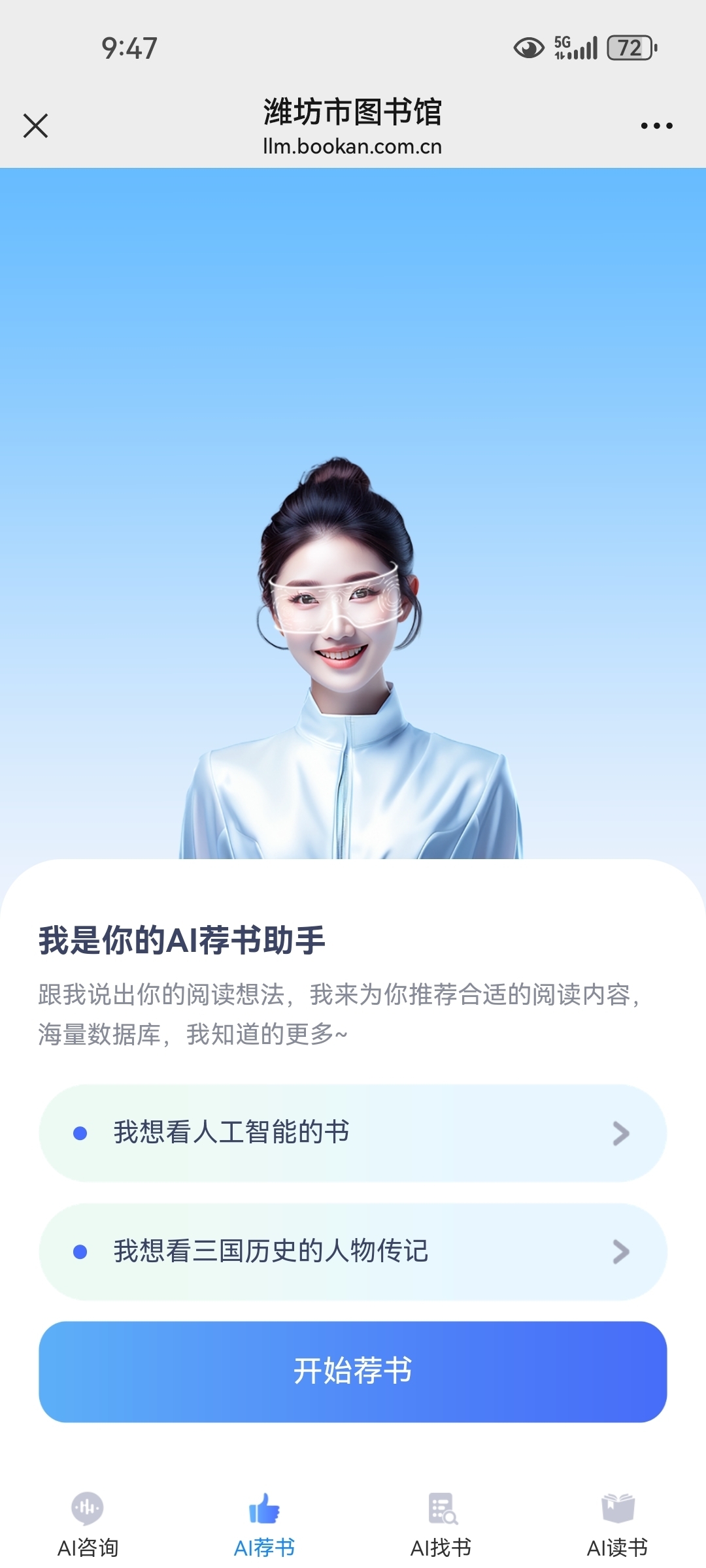Select the suggestion 我想看人工智能的书
This screenshot has width=706, height=1568.
pos(353,1133)
